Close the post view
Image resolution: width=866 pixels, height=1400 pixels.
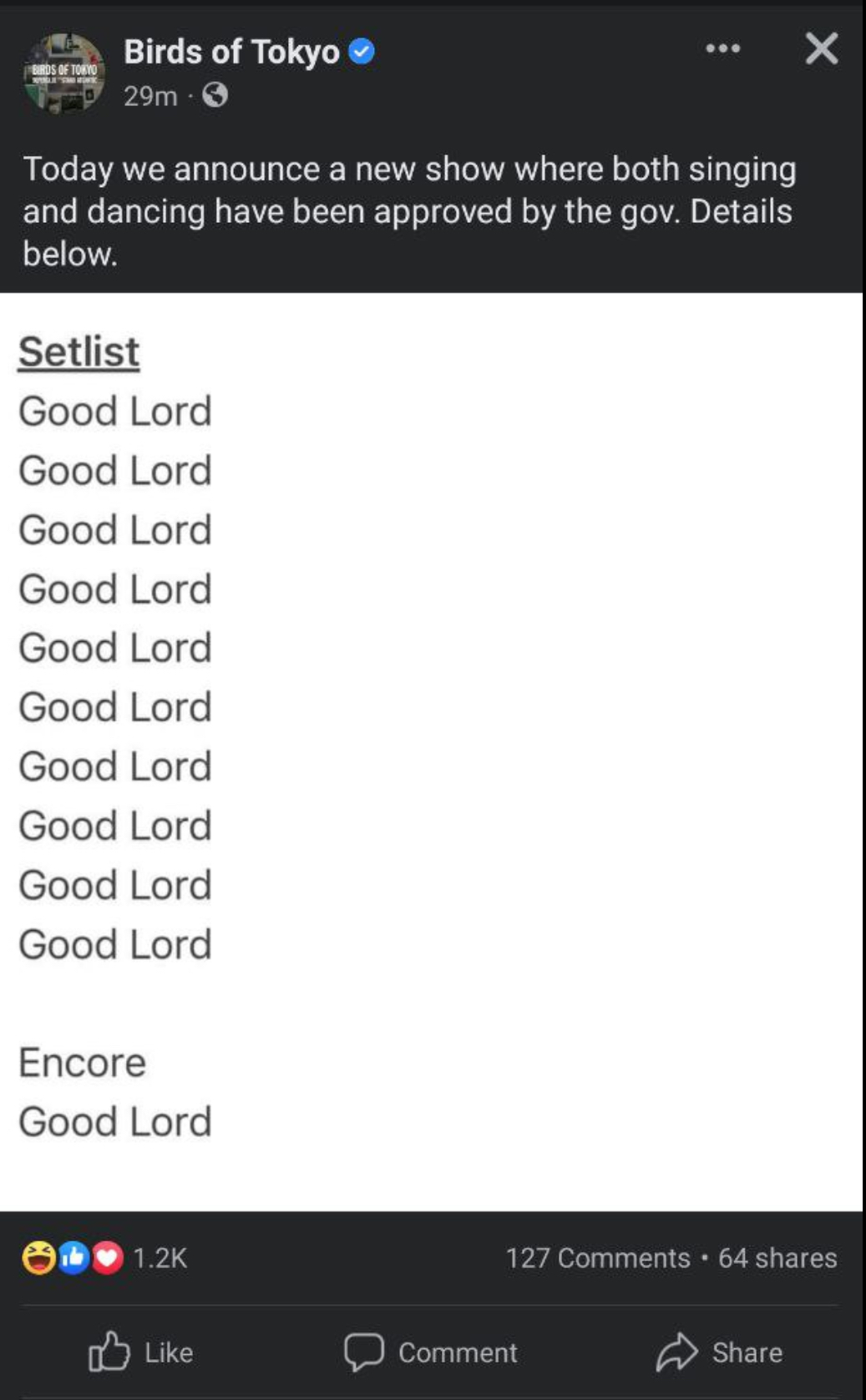coord(821,48)
